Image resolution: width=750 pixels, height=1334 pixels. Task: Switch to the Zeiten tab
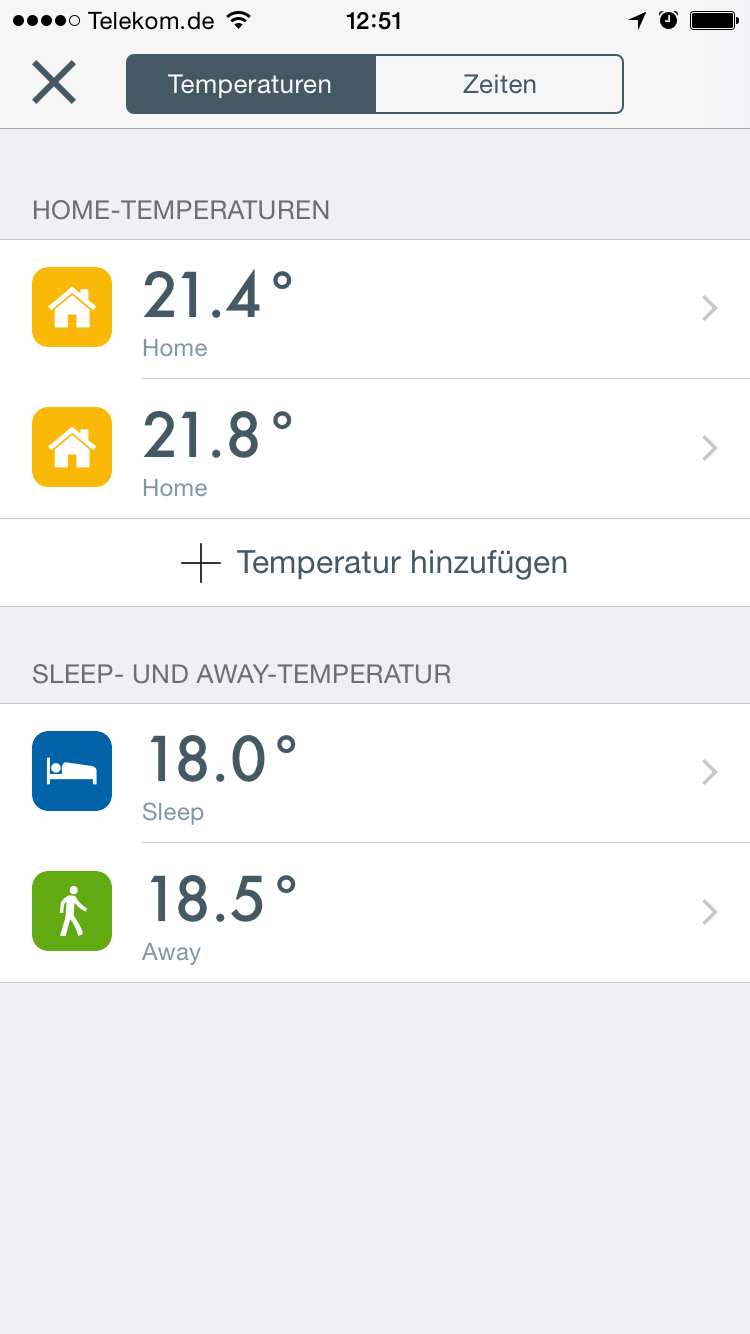tap(499, 84)
